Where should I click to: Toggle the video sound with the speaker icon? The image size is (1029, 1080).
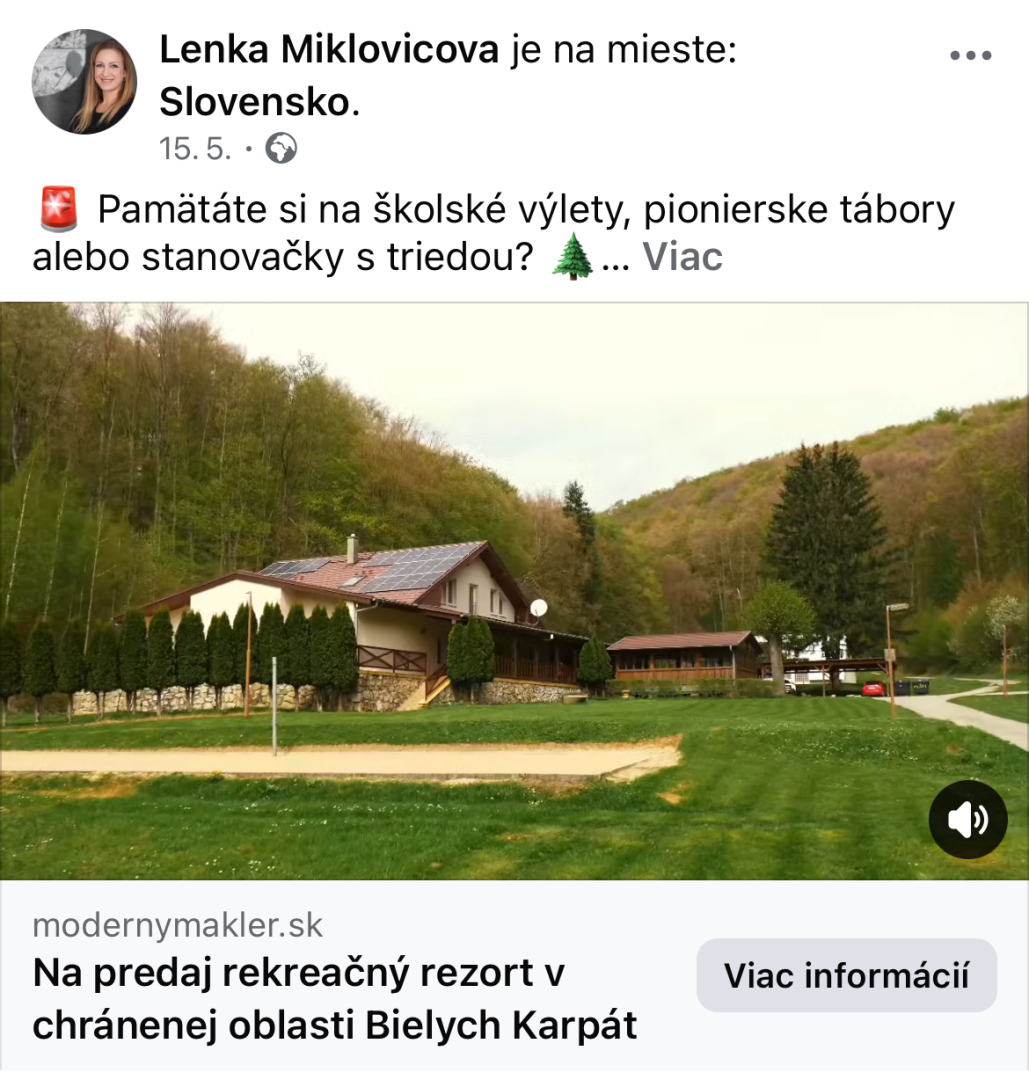(x=967, y=819)
